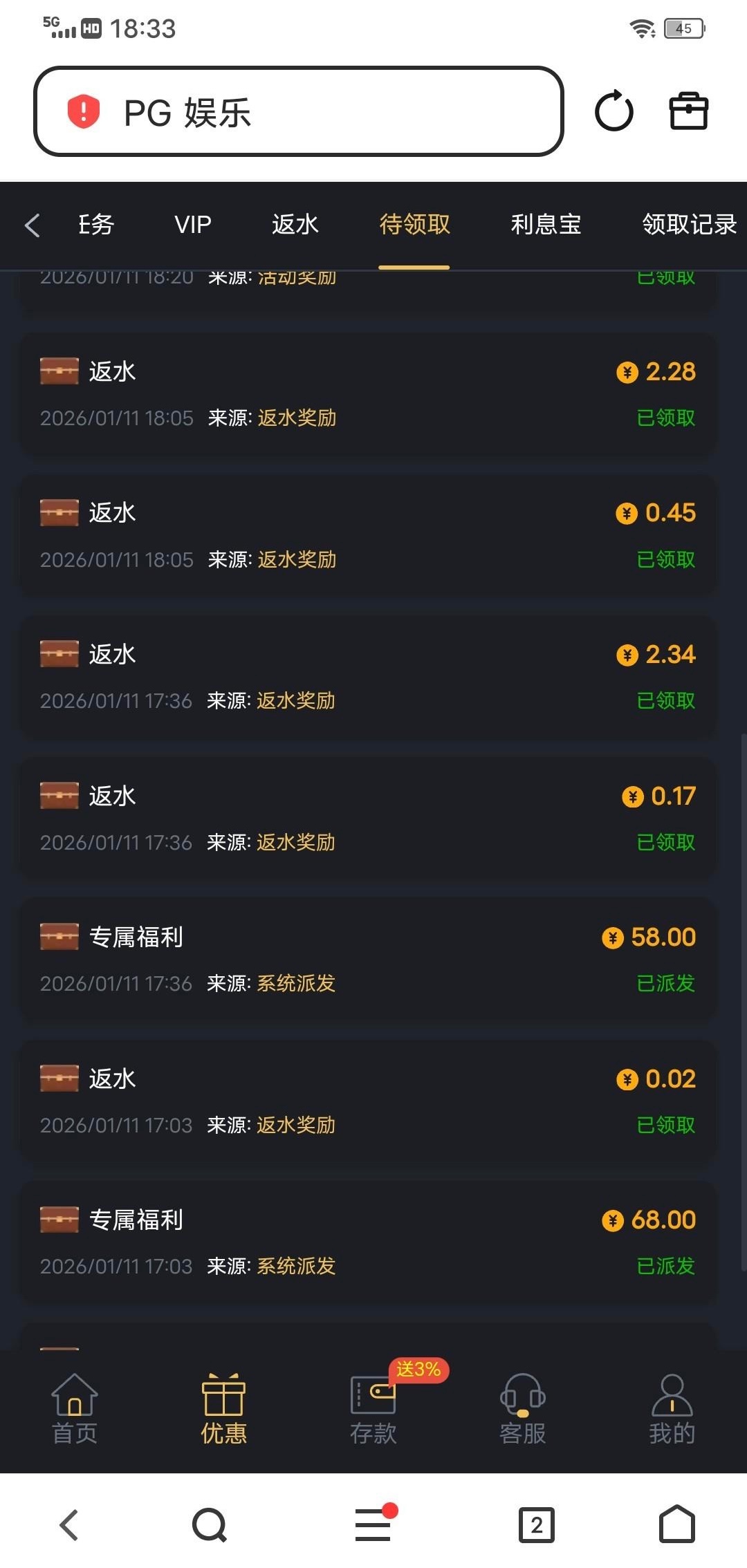747x1568 pixels.
Task: Go to the browser home page
Action: click(x=677, y=1524)
